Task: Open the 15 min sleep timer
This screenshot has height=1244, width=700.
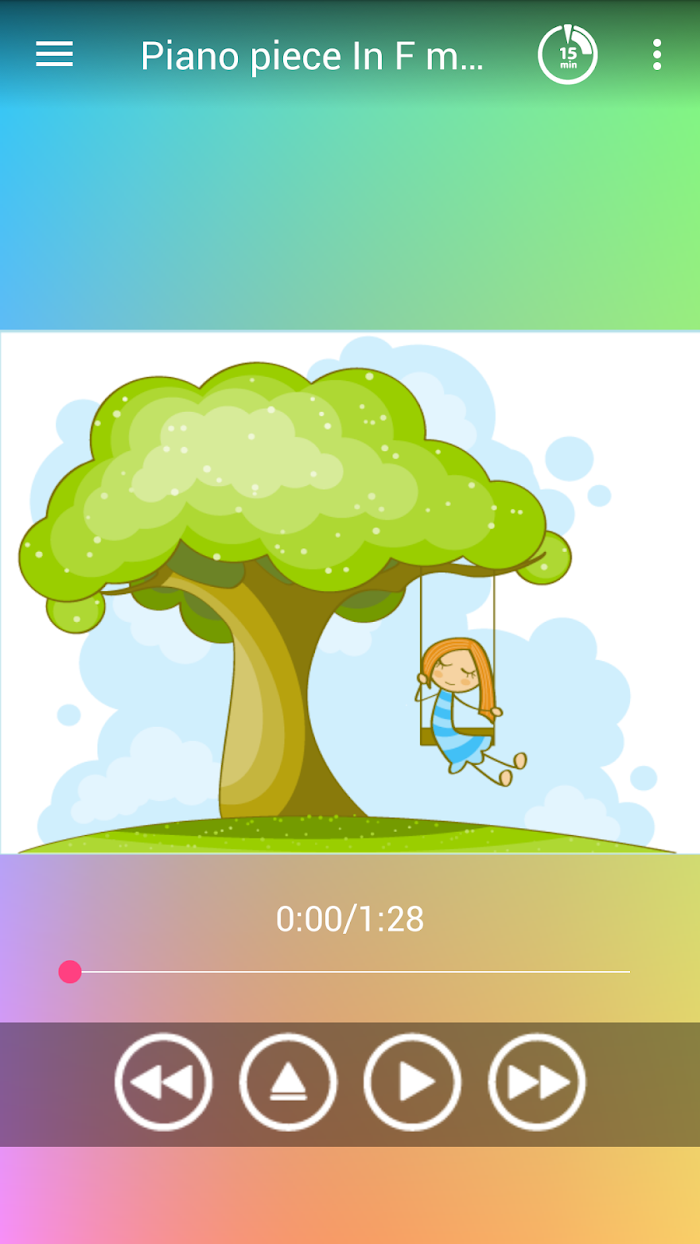Action: coord(568,54)
